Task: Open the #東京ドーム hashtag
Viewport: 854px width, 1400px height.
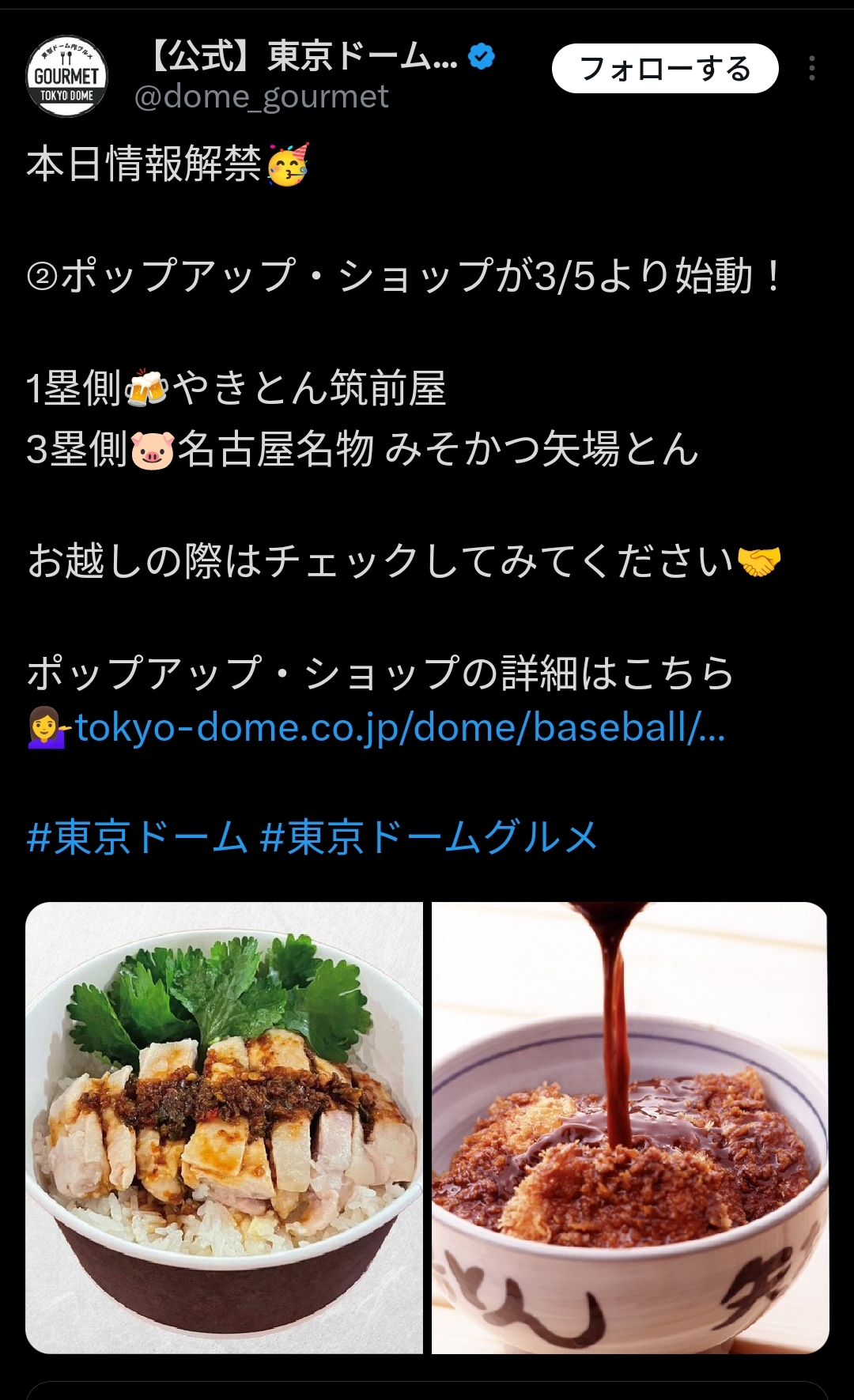Action: click(137, 837)
